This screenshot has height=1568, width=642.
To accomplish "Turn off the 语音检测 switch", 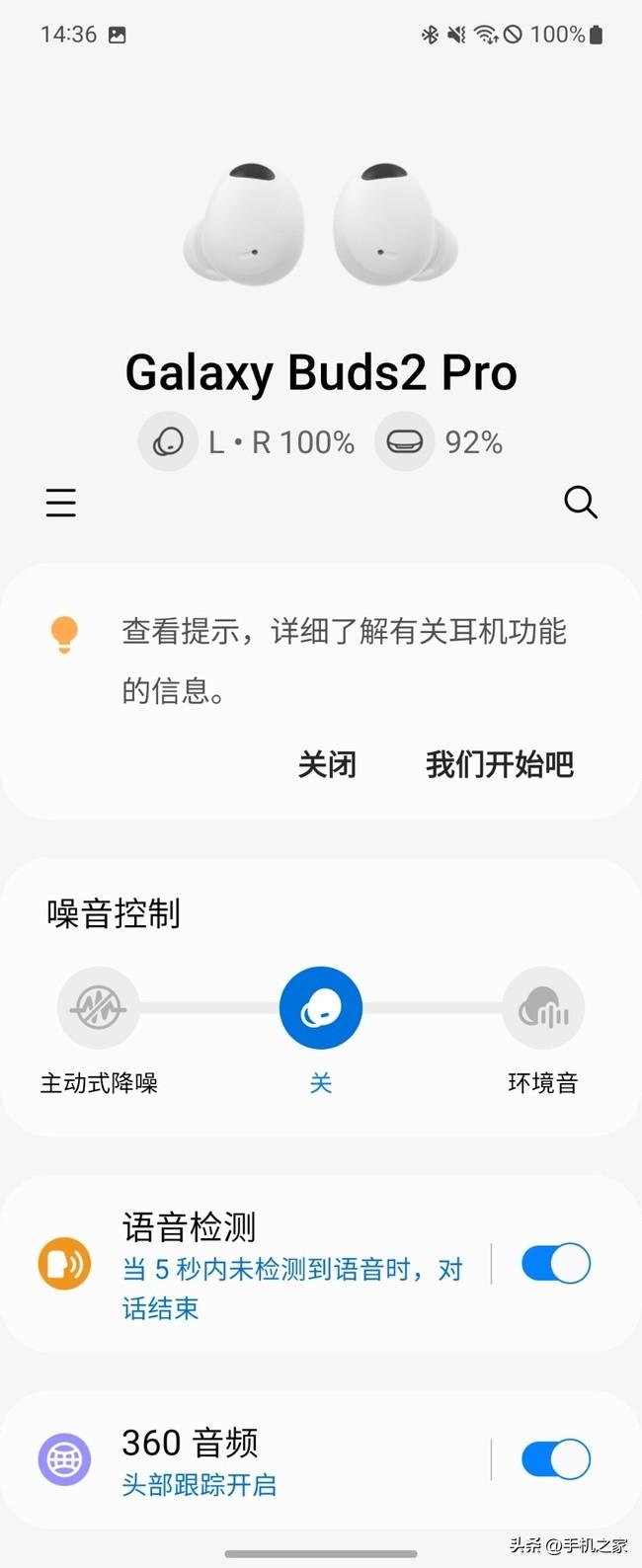I will tap(556, 1264).
